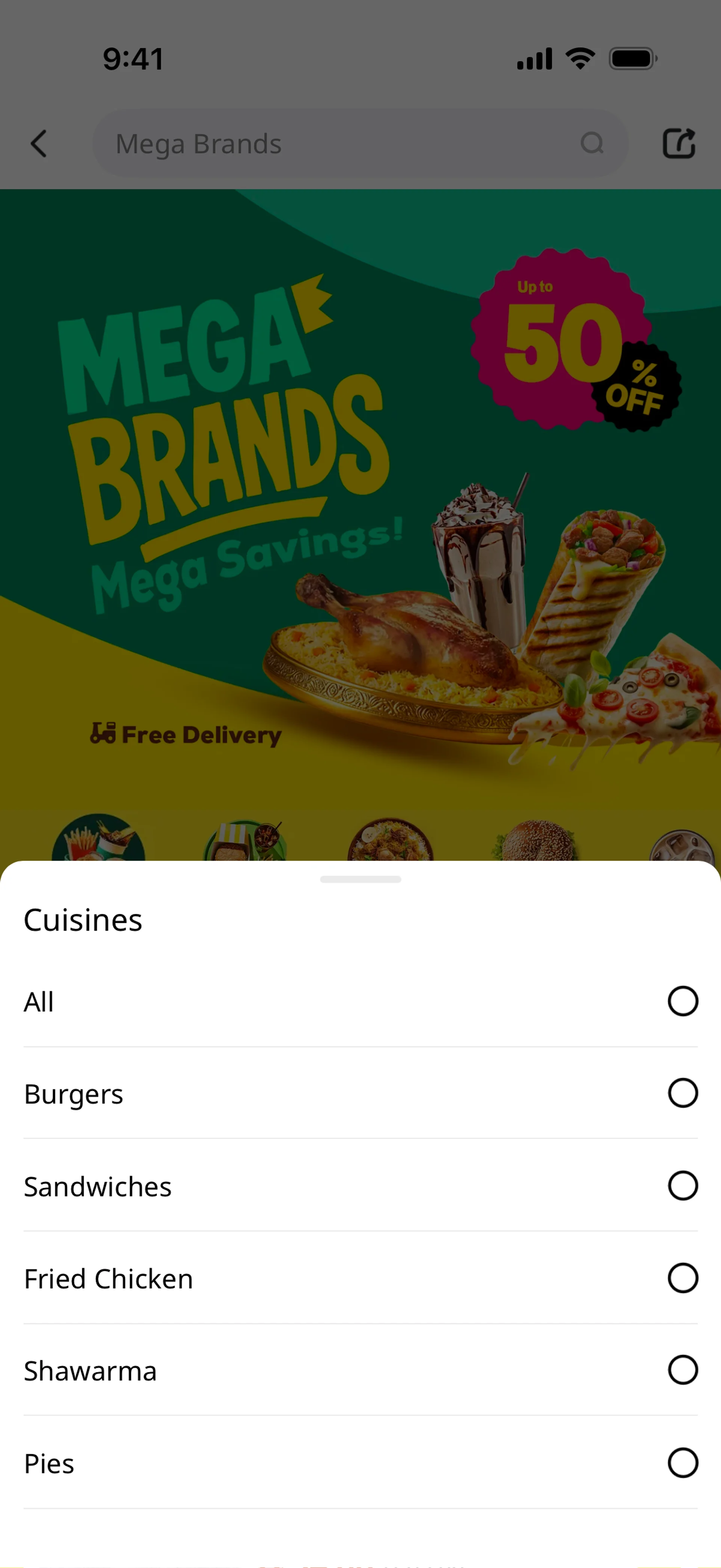Tap the sheet drag handle above Cuisines
The height and width of the screenshot is (1568, 721).
(x=360, y=879)
